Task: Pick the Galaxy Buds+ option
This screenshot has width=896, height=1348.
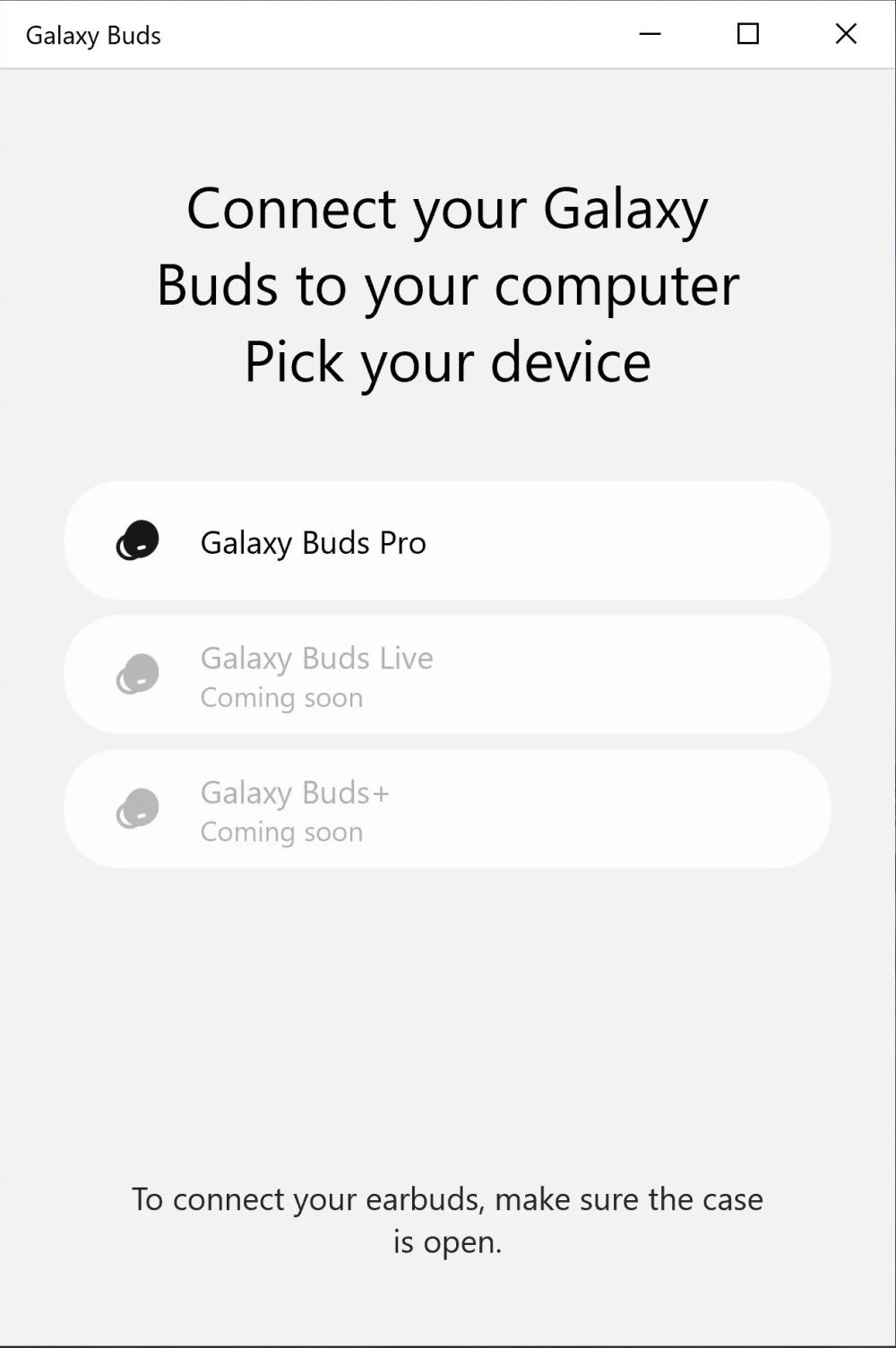Action: click(x=446, y=809)
